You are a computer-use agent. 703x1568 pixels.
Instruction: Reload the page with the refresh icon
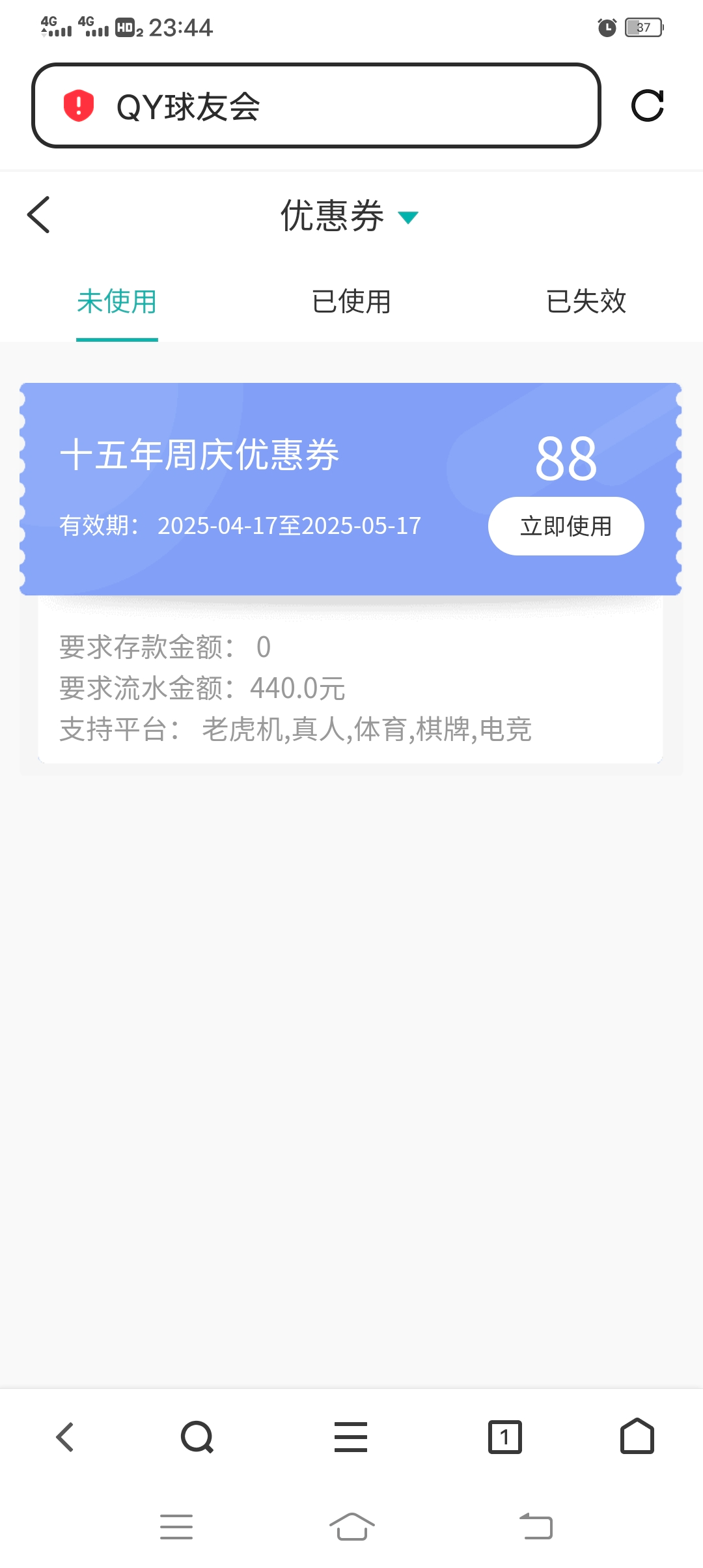tap(647, 105)
